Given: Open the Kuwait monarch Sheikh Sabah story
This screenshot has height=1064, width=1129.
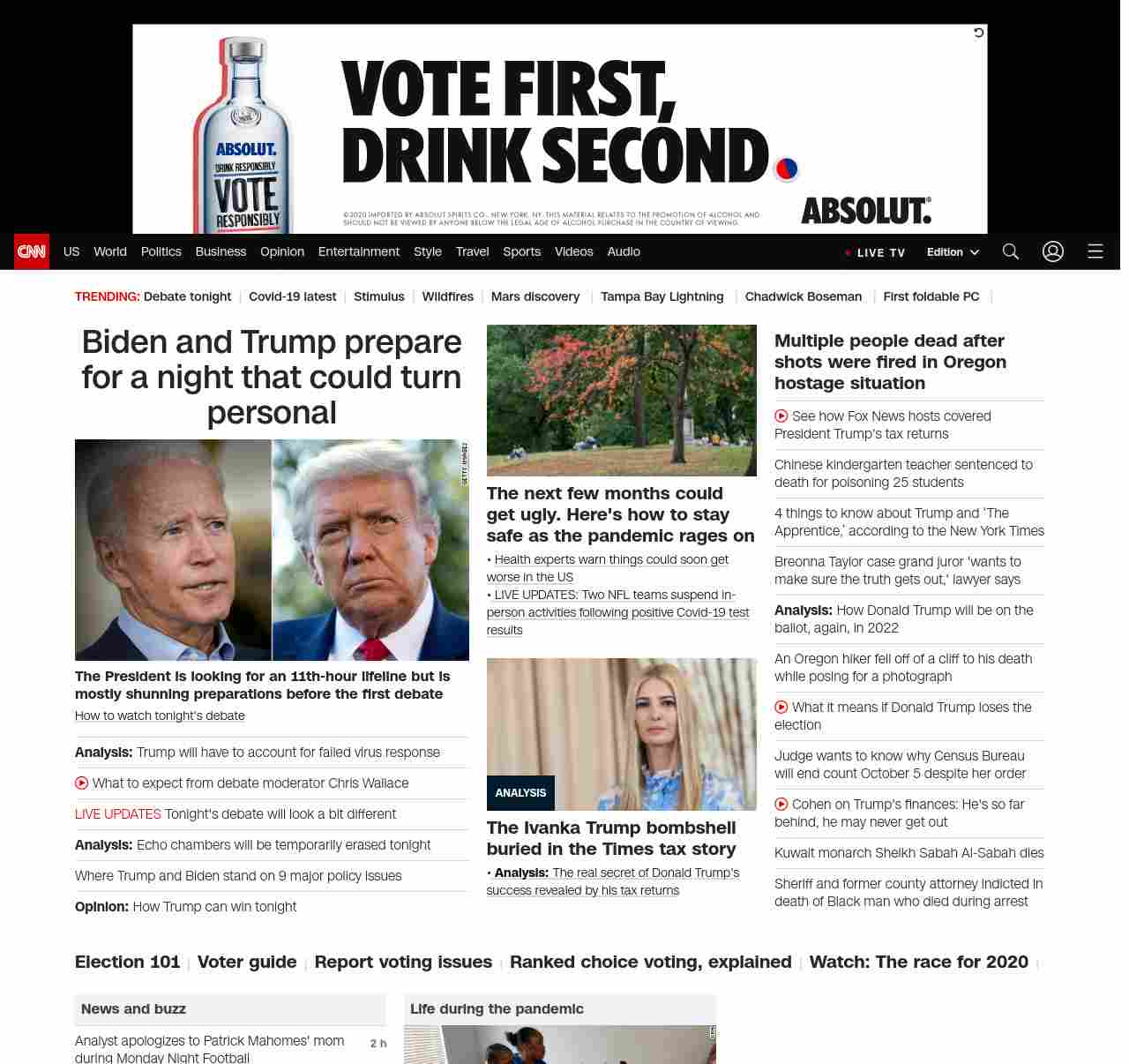Looking at the screenshot, I should tap(908, 853).
